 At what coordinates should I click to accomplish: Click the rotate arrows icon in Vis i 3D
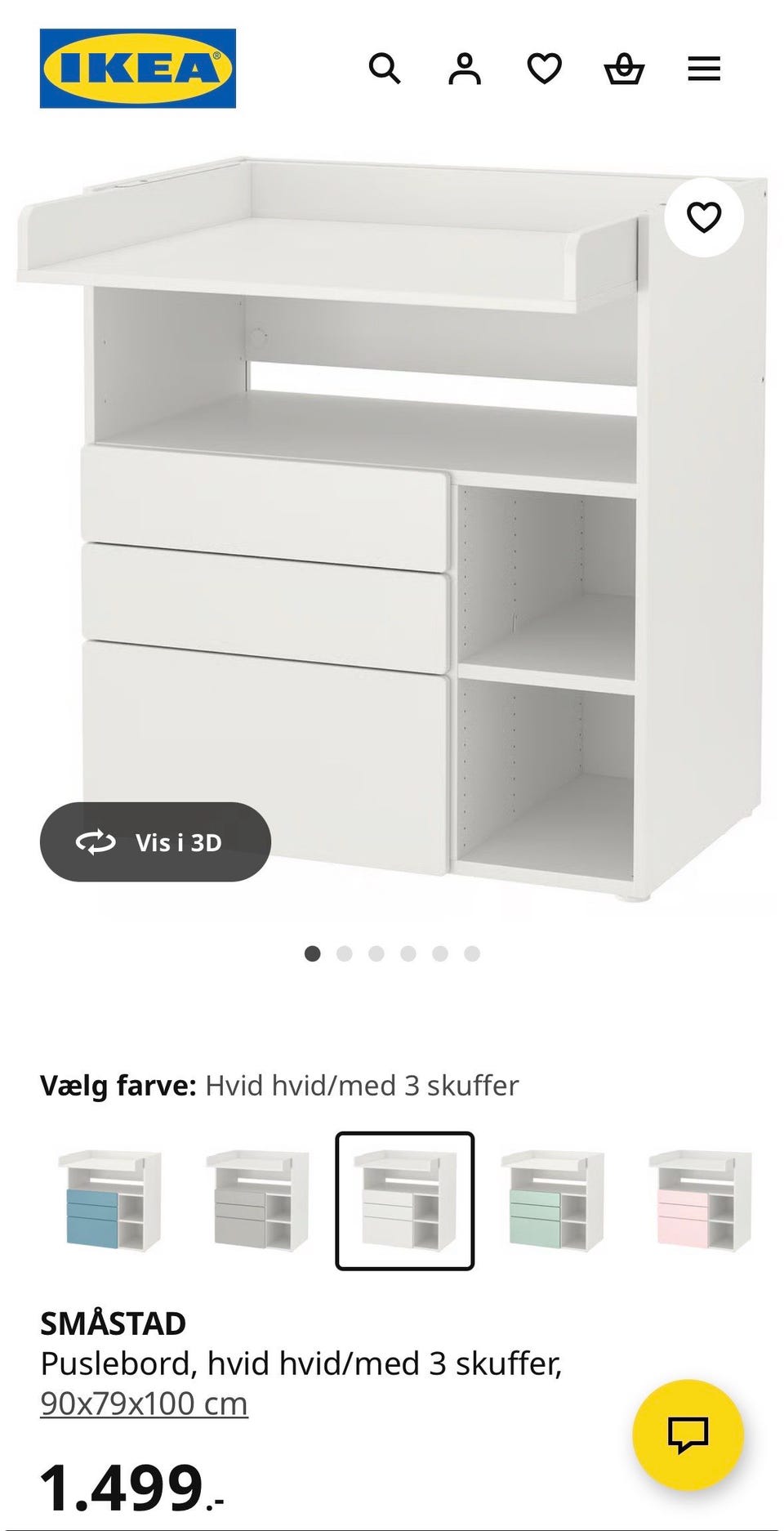pyautogui.click(x=96, y=842)
